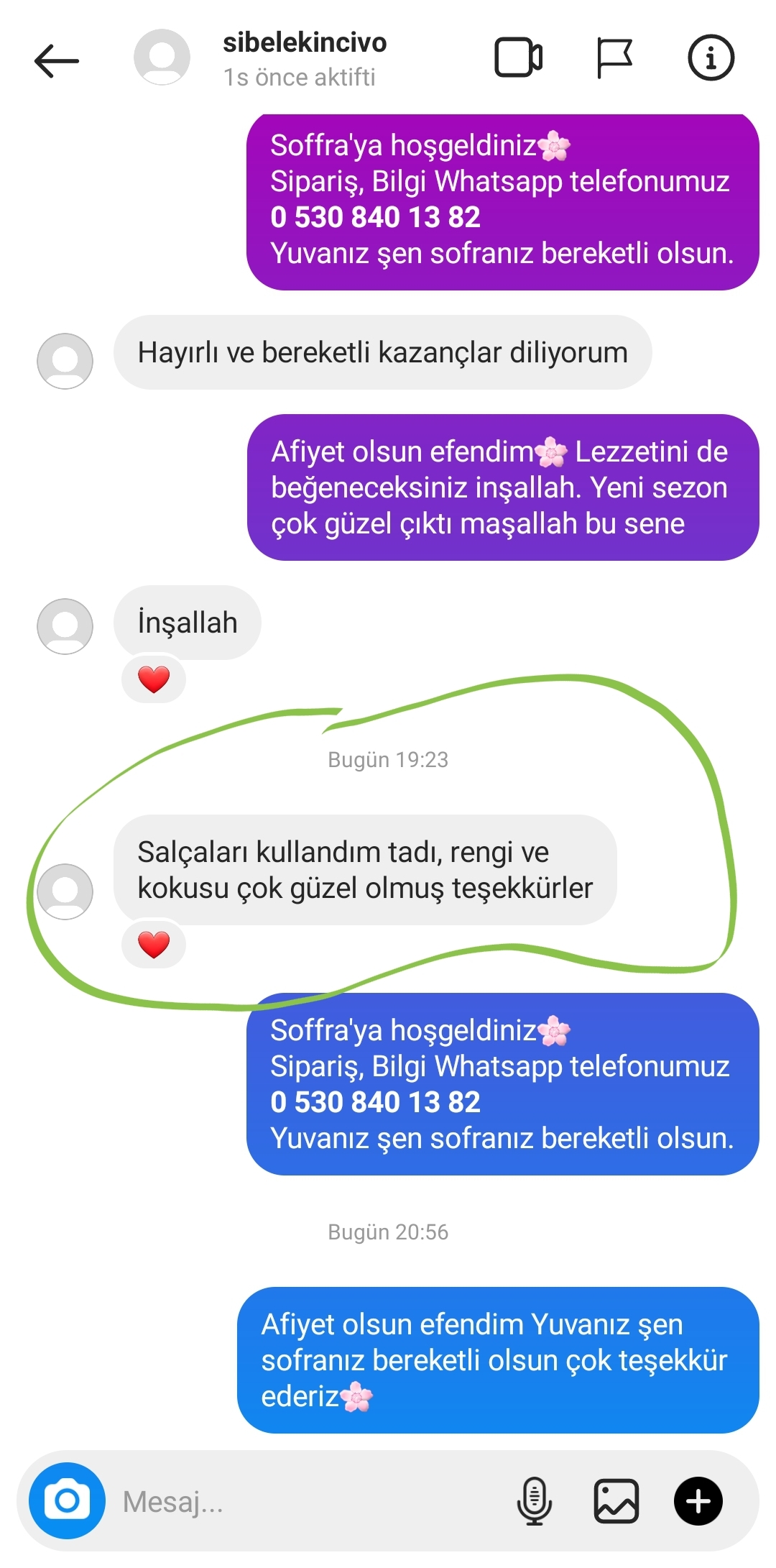Open the camera from the message bar

(x=67, y=1500)
